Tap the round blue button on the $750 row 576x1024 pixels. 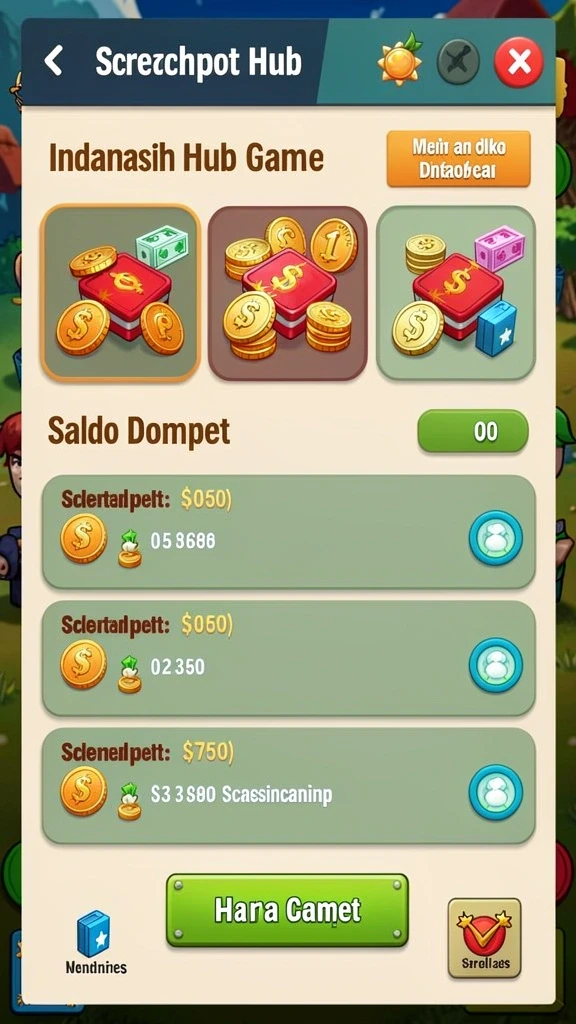coord(496,792)
